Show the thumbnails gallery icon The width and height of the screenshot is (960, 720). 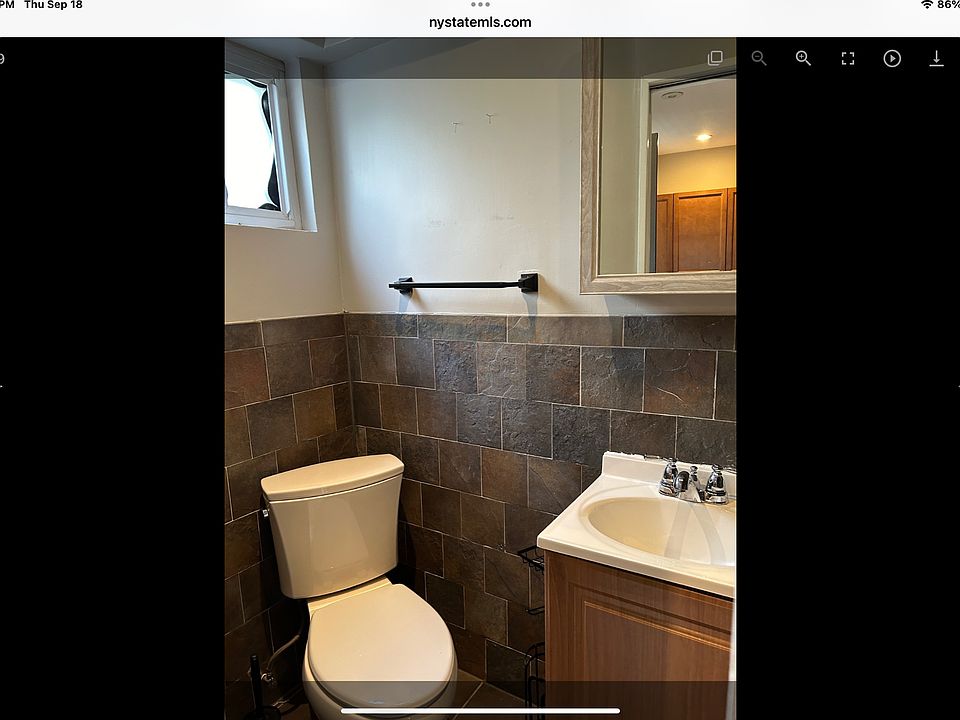pyautogui.click(x=715, y=58)
